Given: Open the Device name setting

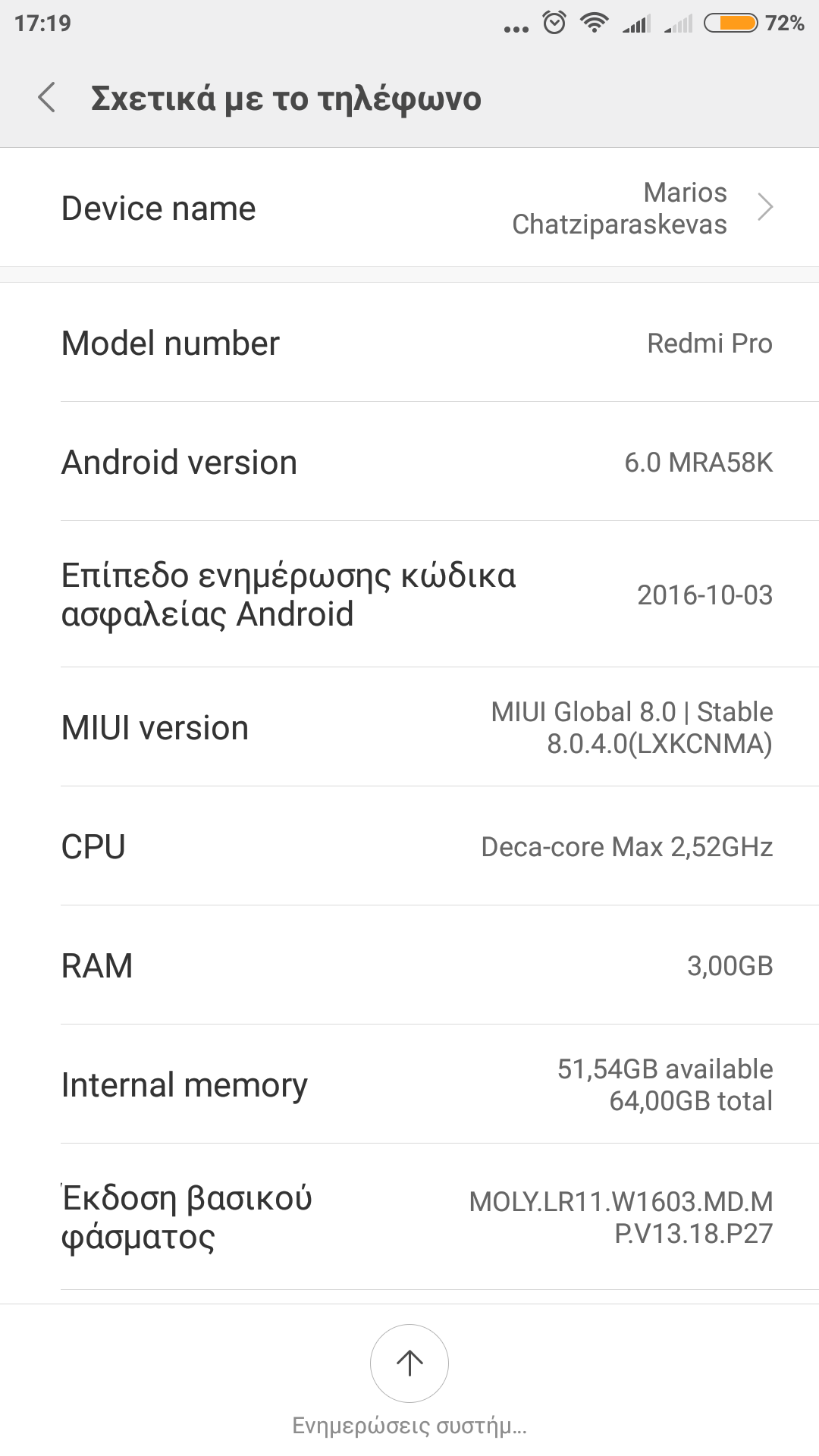Looking at the screenshot, I should coord(409,208).
